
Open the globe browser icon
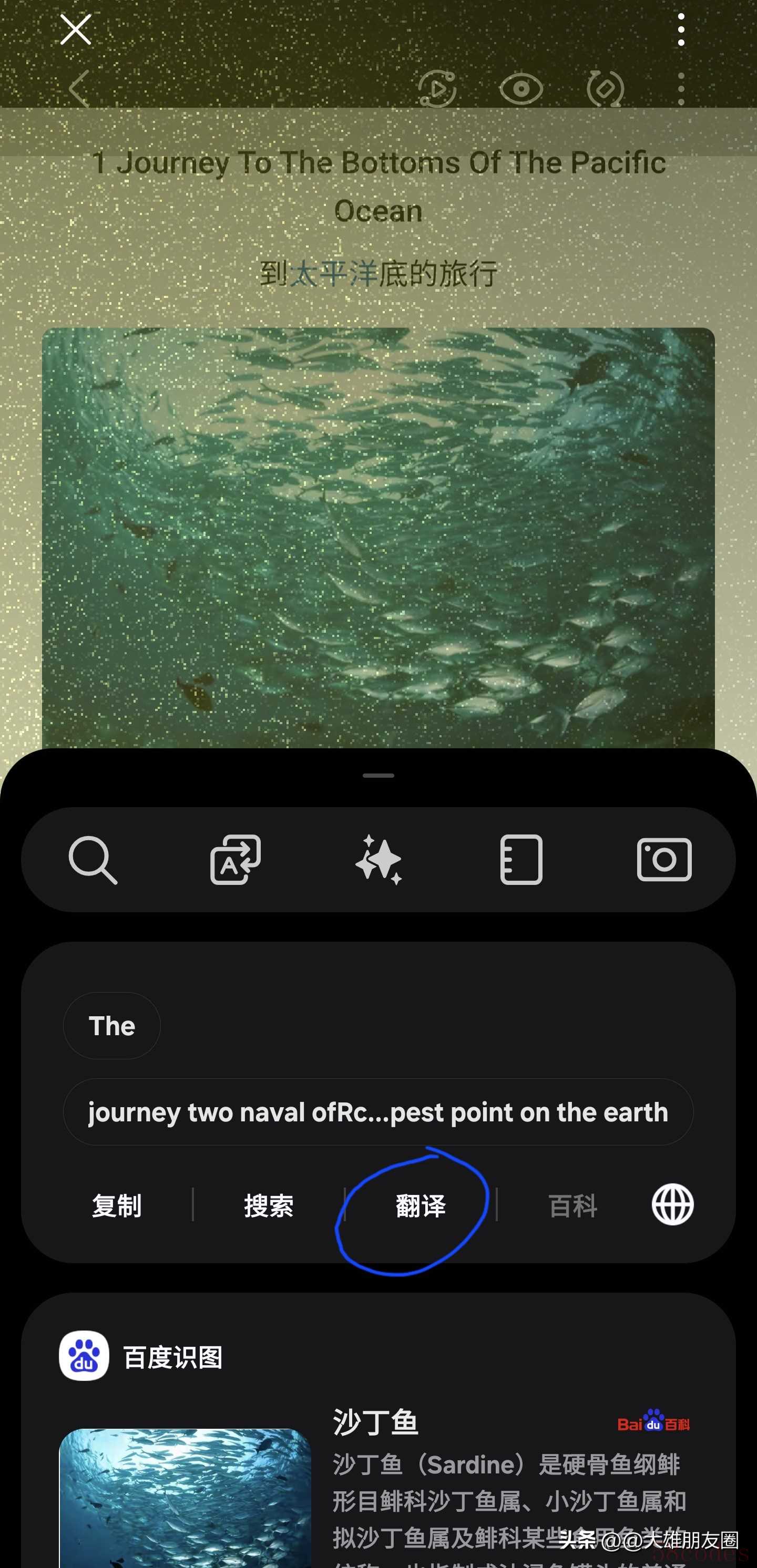tap(672, 1204)
